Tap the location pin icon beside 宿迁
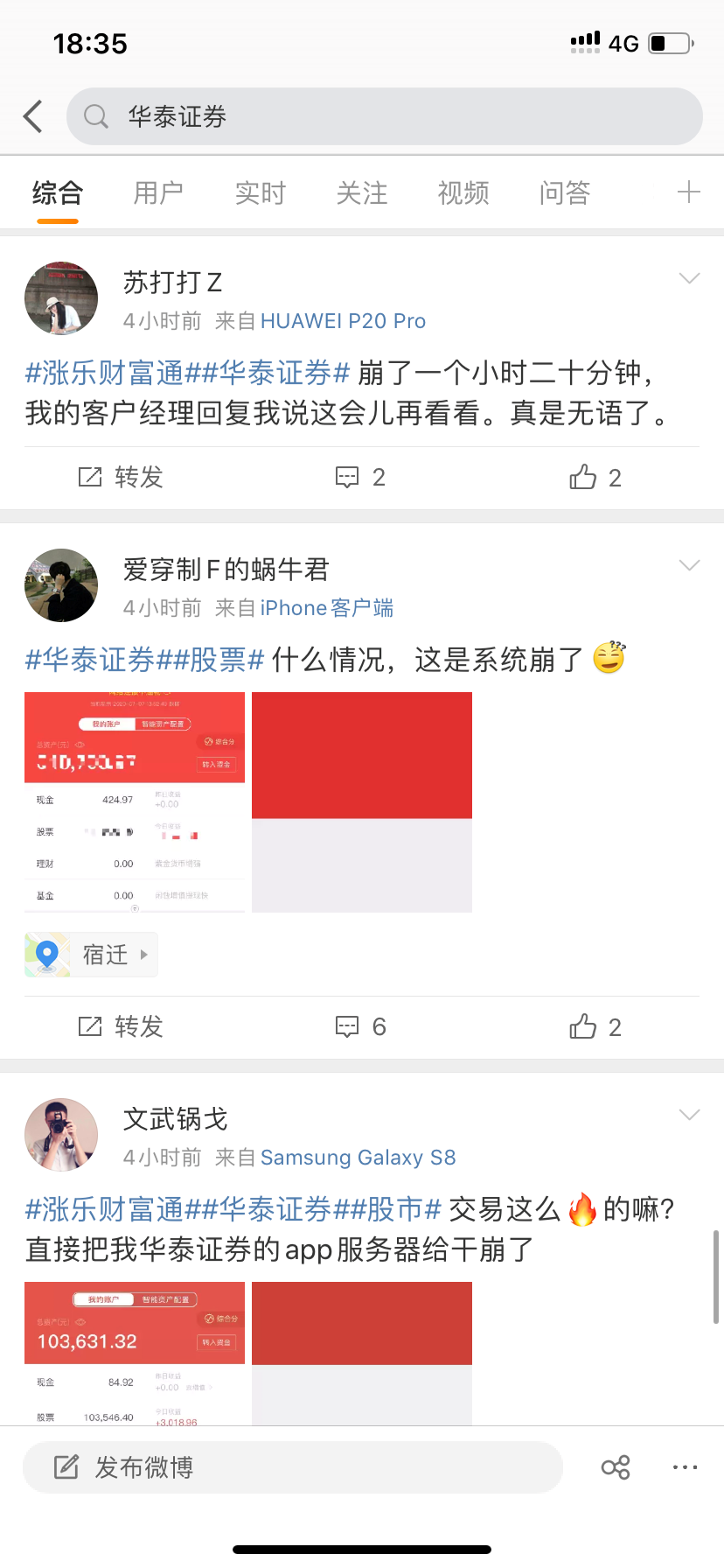This screenshot has width=724, height=1568. point(46,955)
